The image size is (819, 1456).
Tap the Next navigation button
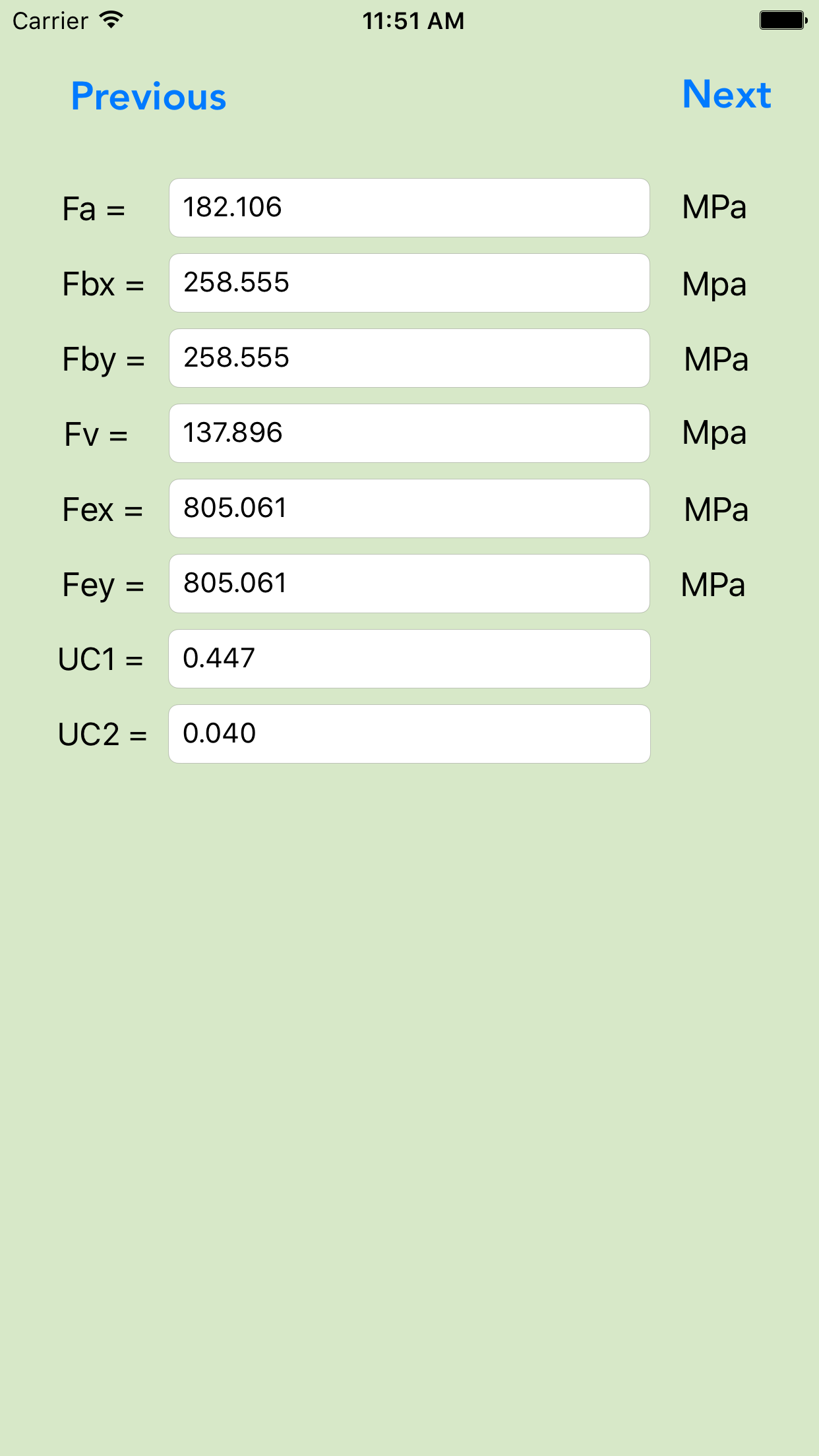pyautogui.click(x=727, y=94)
